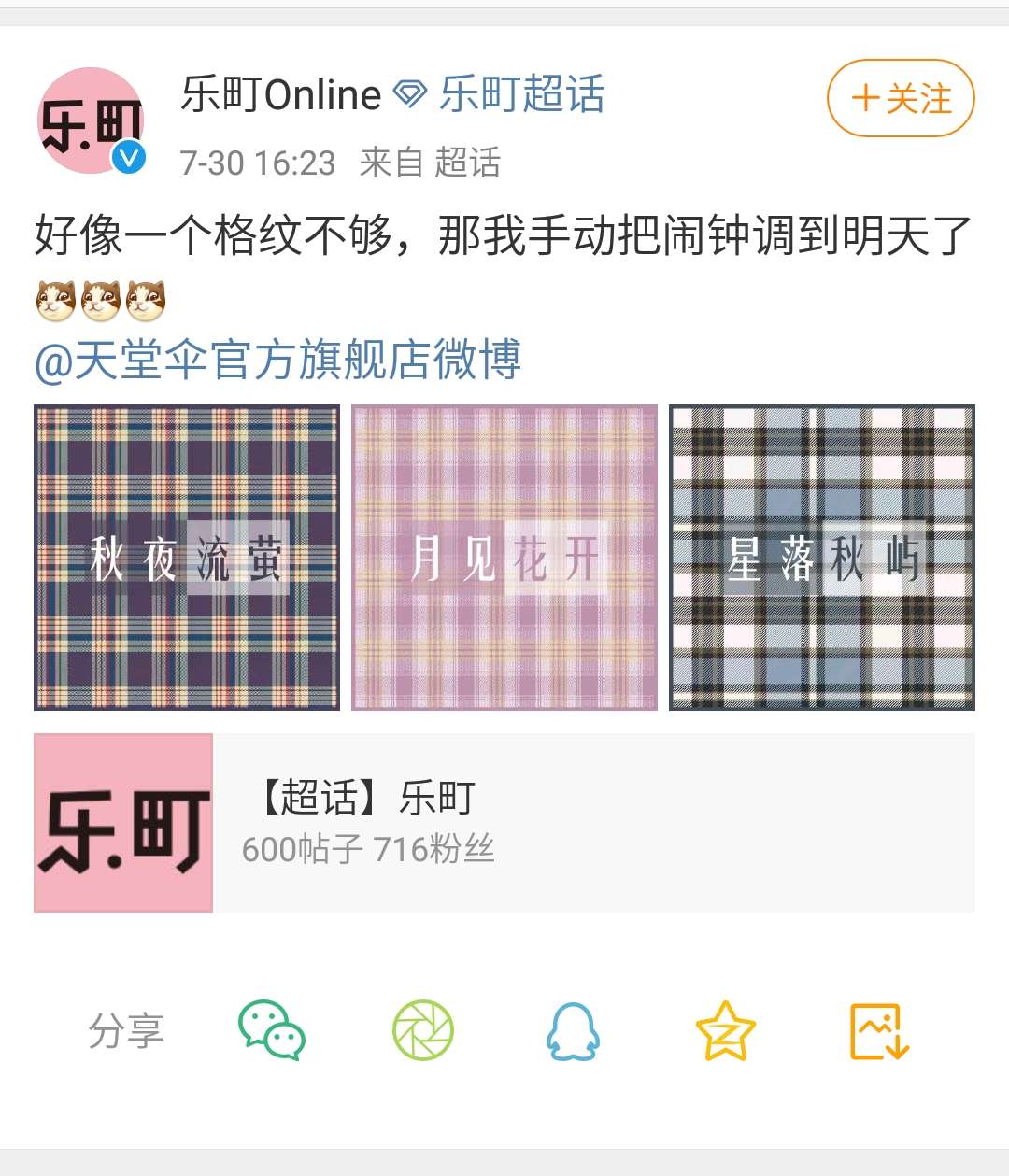Viewport: 1009px width, 1176px height.
Task: View the 秋夜流萤 plaid image
Action: (x=187, y=557)
